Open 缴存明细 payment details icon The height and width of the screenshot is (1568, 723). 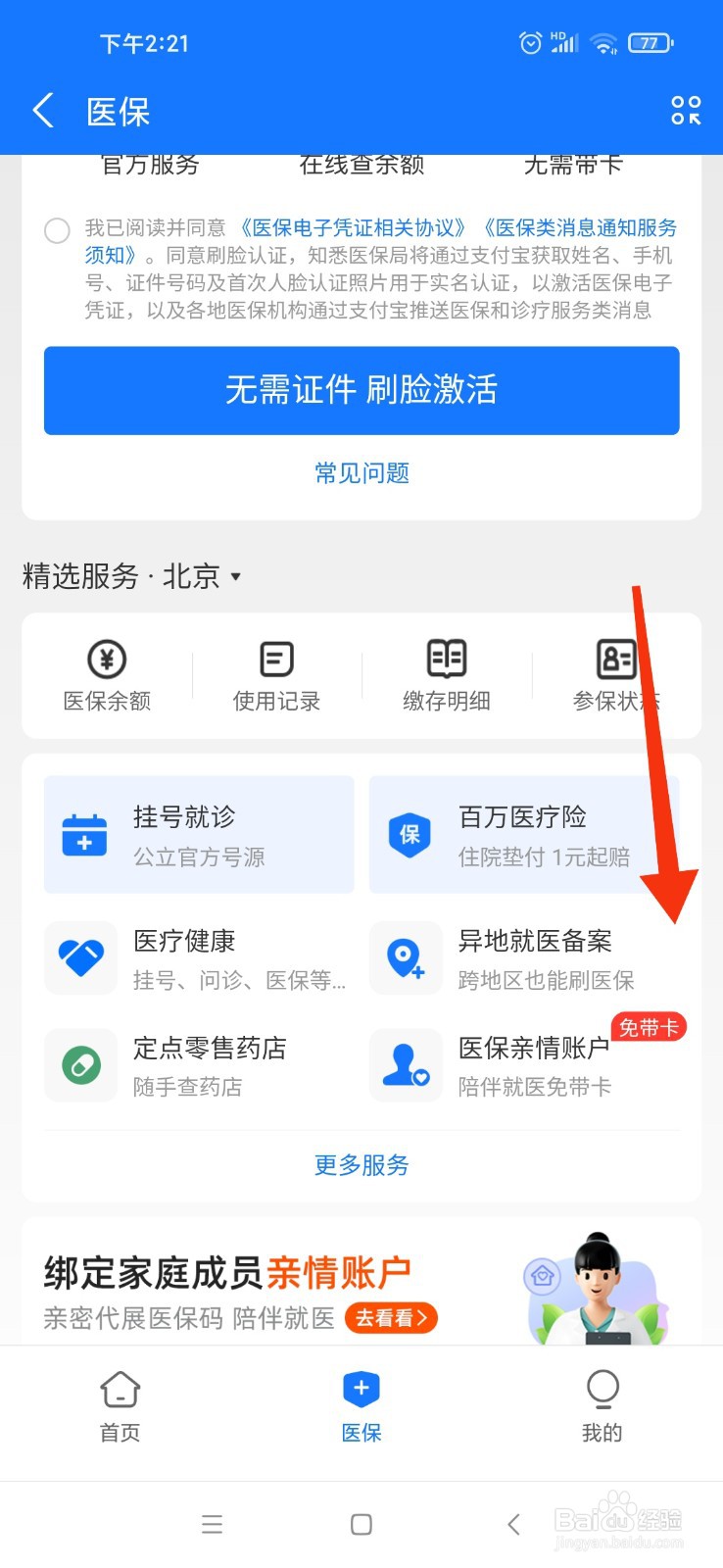pos(446,674)
